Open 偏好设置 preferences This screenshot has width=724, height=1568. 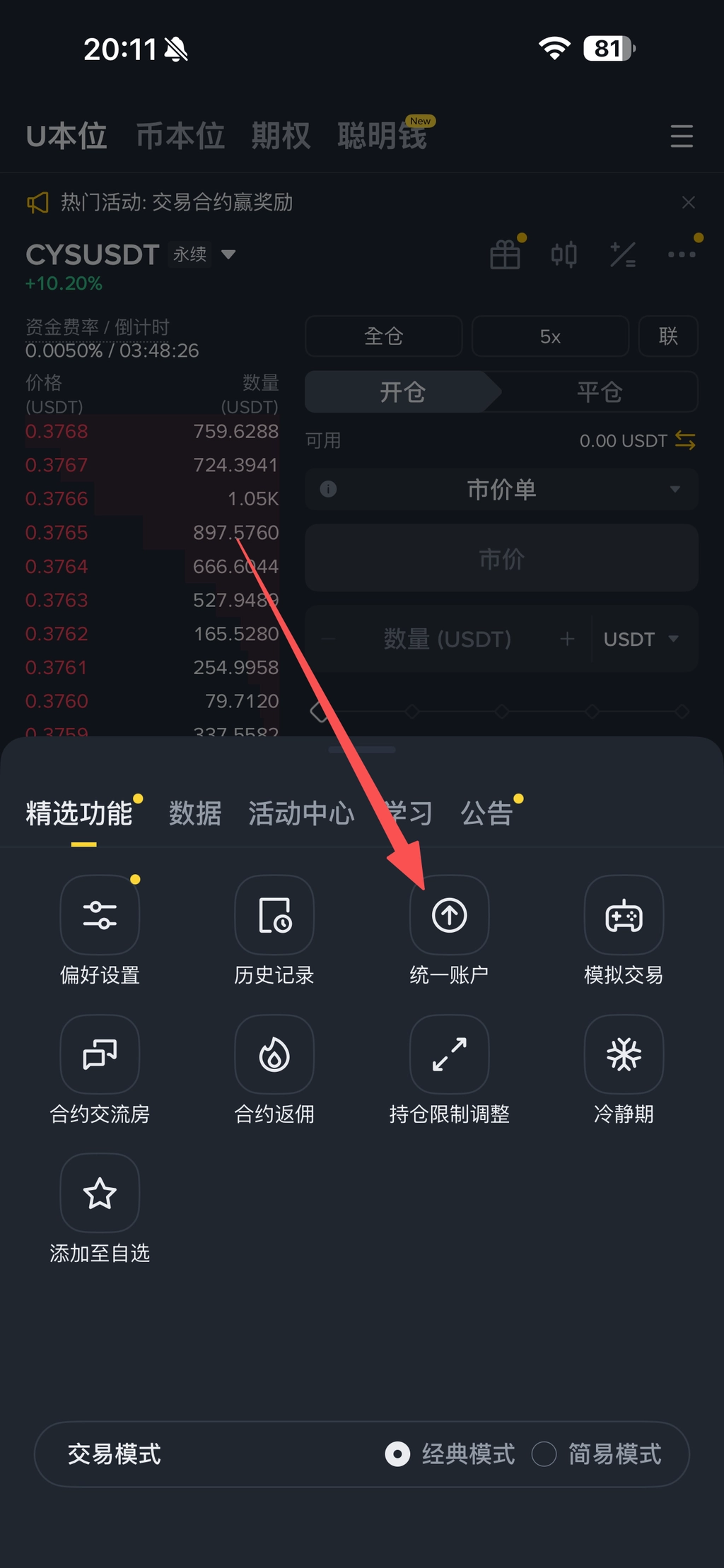[x=100, y=916]
